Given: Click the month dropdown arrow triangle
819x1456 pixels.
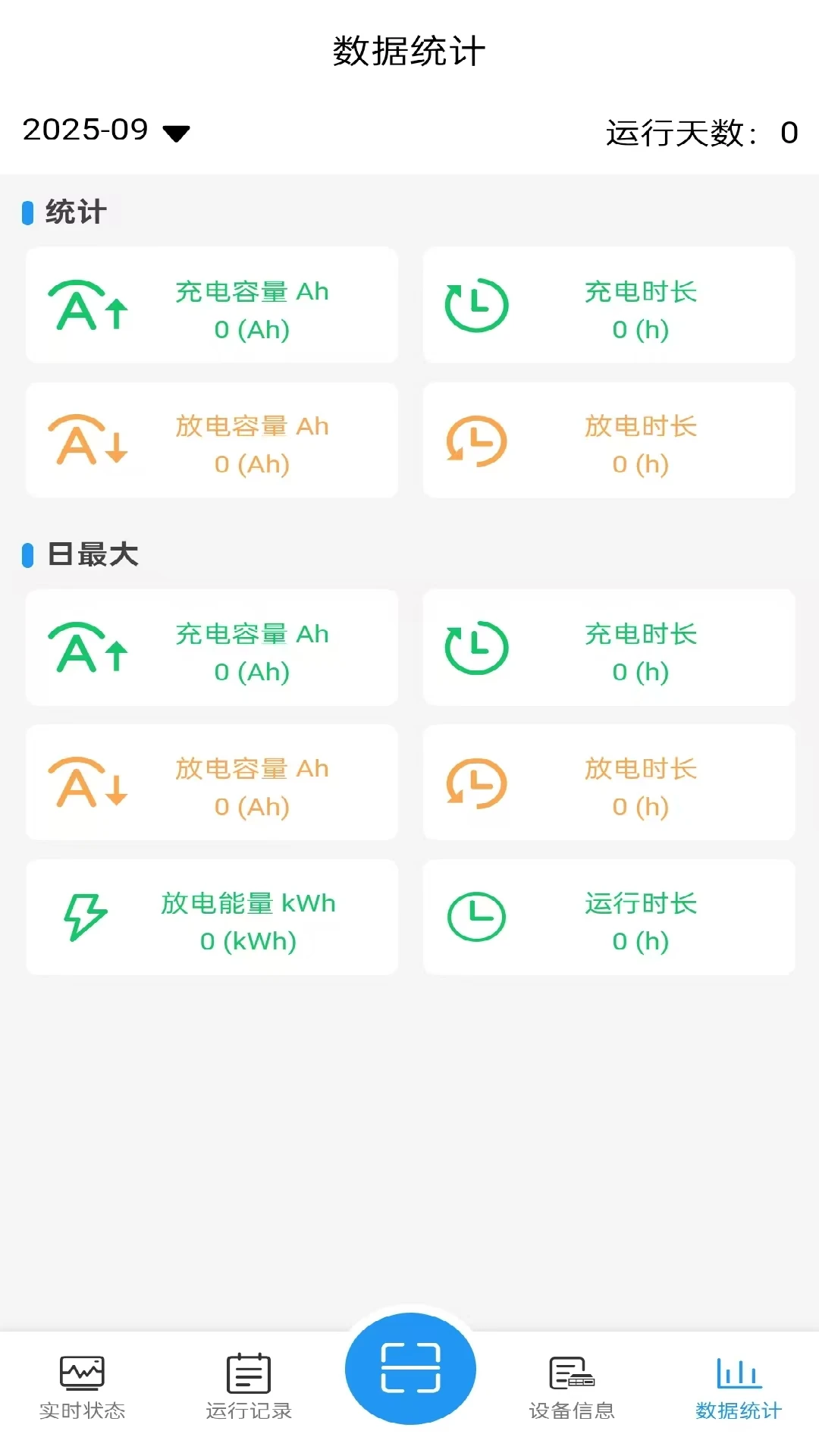Looking at the screenshot, I should [x=176, y=133].
